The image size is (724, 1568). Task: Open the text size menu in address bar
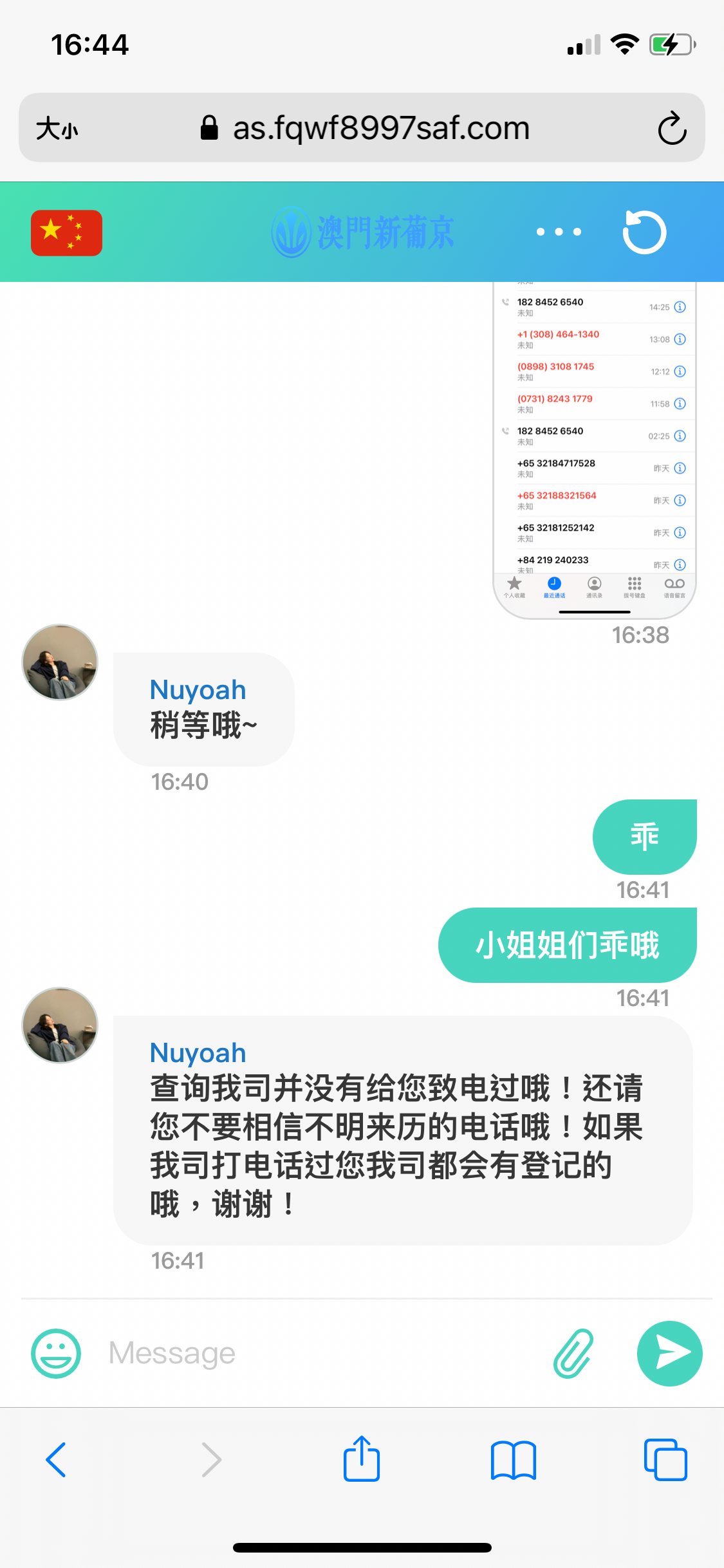[57, 128]
